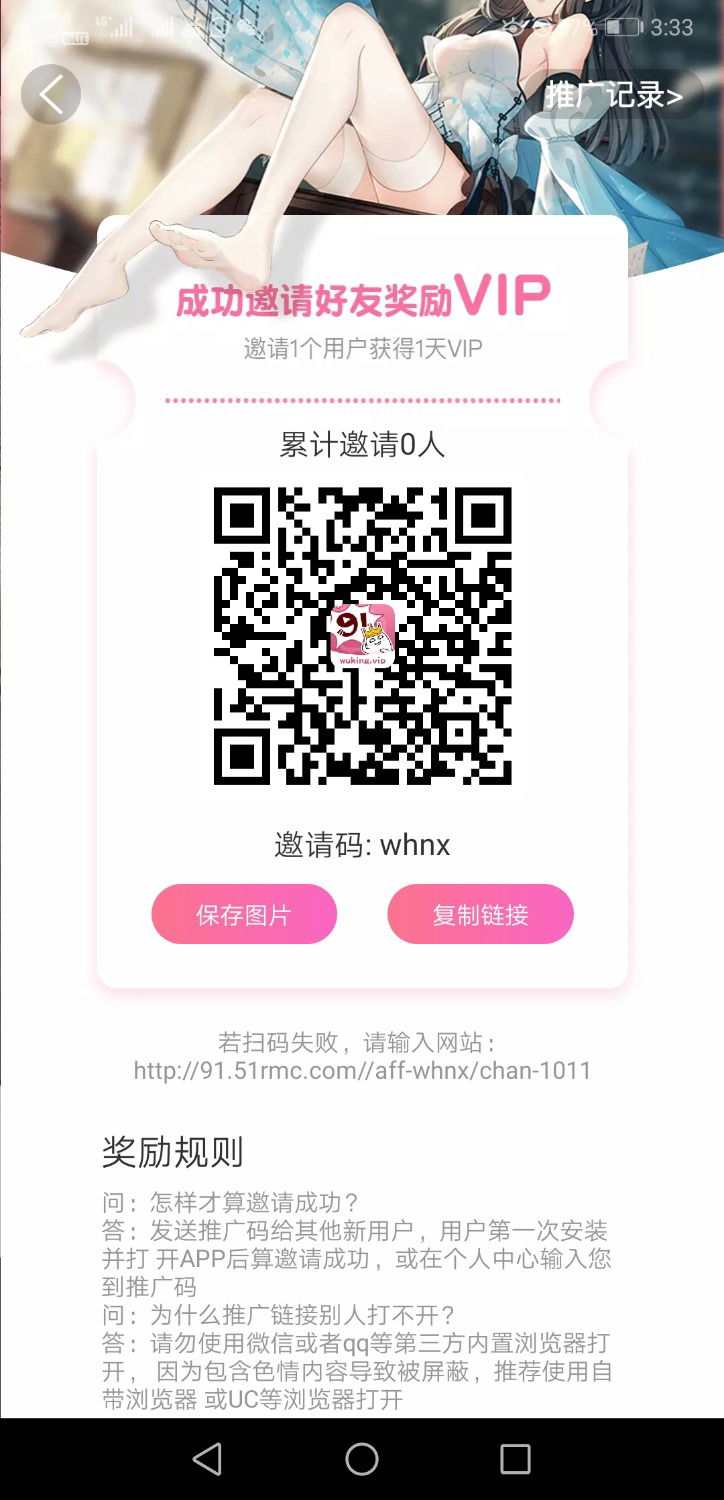Open 推广记录 promotion records

point(613,95)
